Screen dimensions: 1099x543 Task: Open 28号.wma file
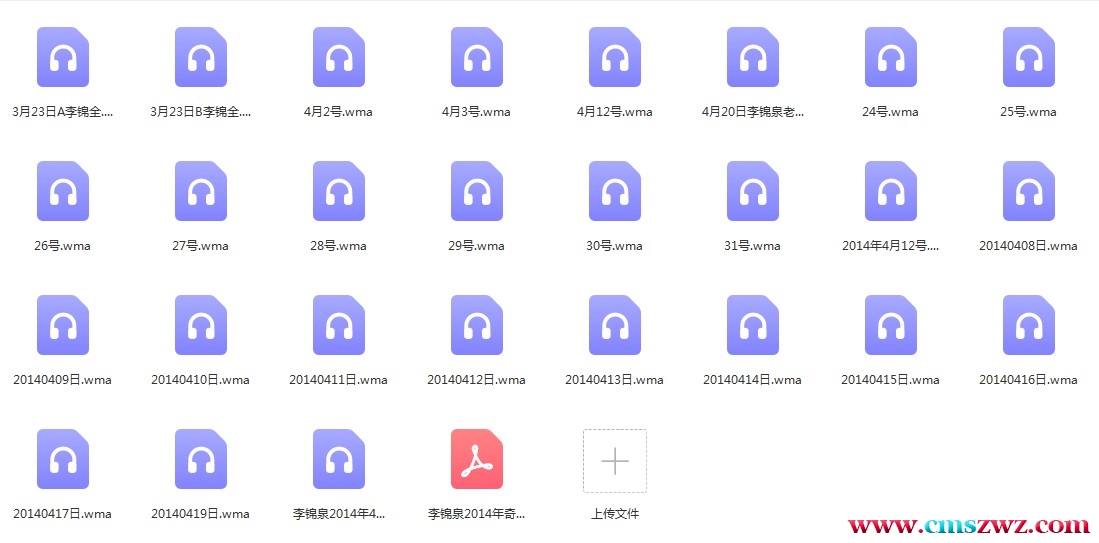pyautogui.click(x=339, y=191)
